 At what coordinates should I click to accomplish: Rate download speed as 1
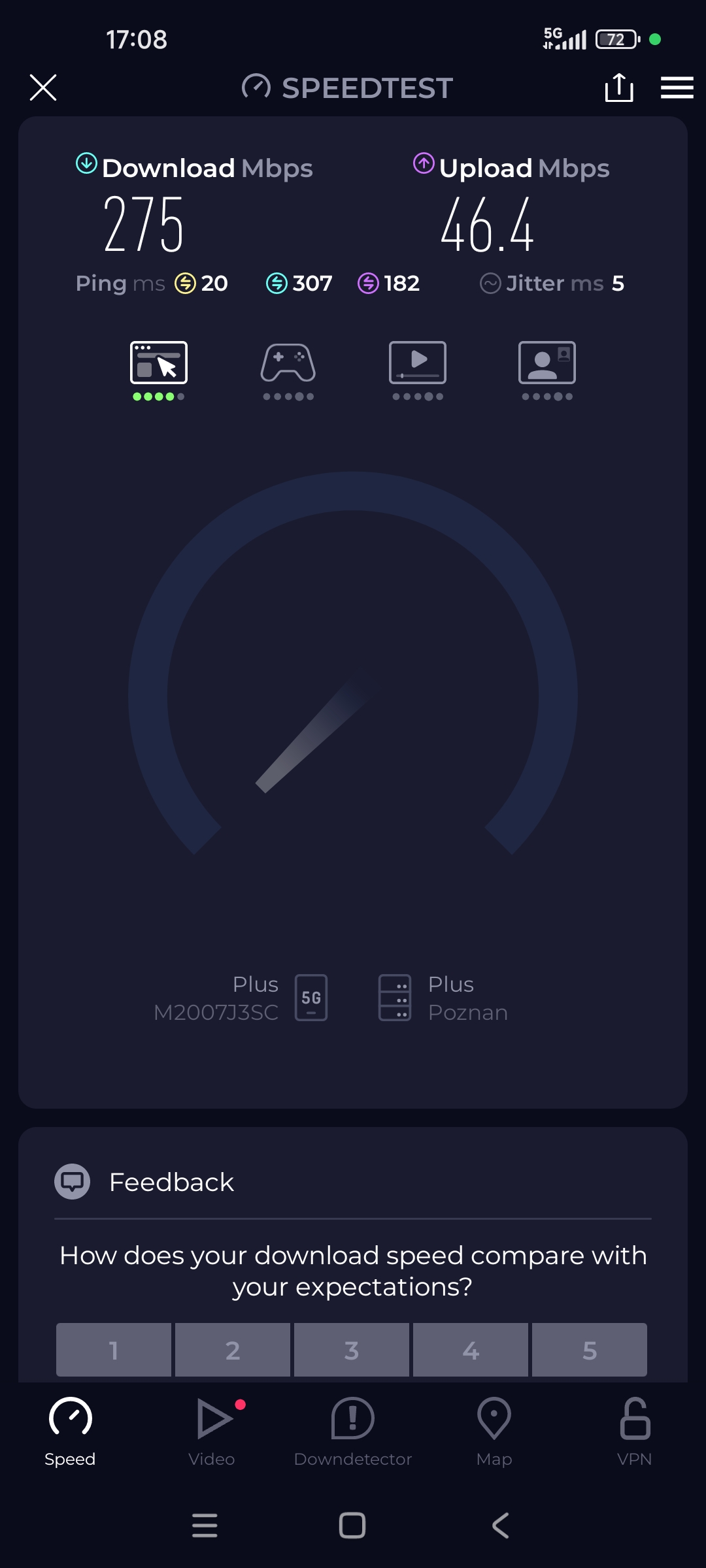114,1350
